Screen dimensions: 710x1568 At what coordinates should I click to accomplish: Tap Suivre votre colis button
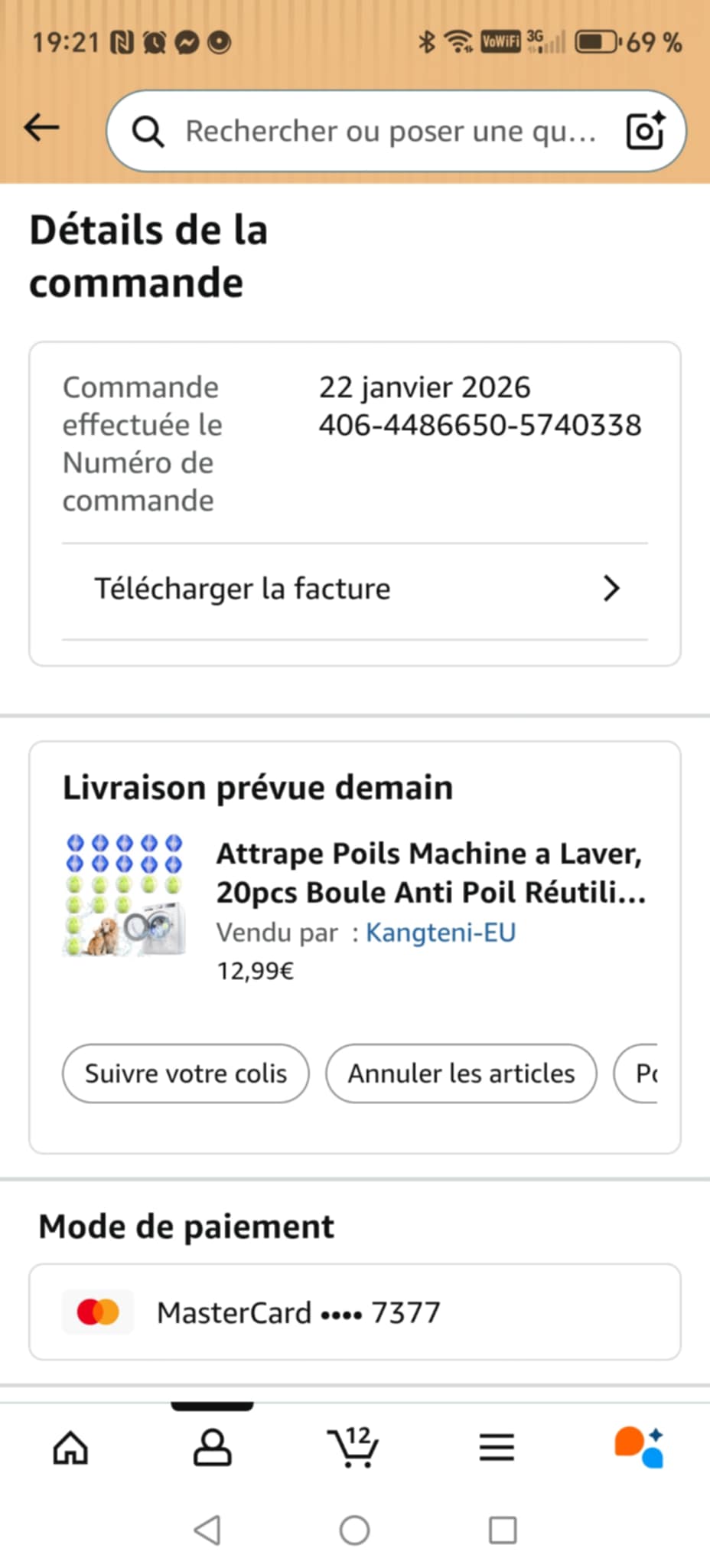click(x=186, y=1073)
